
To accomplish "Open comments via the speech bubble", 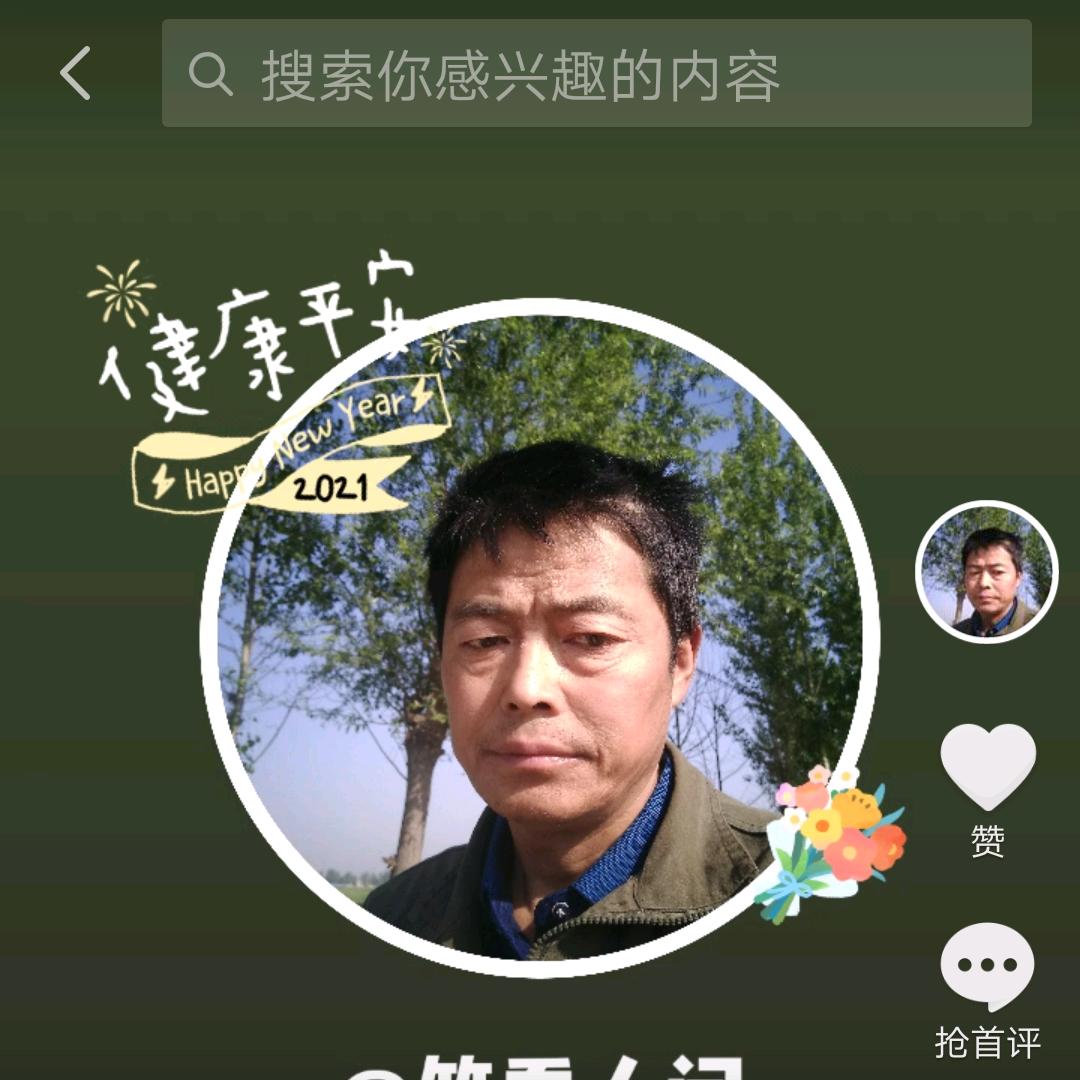I will click(987, 967).
